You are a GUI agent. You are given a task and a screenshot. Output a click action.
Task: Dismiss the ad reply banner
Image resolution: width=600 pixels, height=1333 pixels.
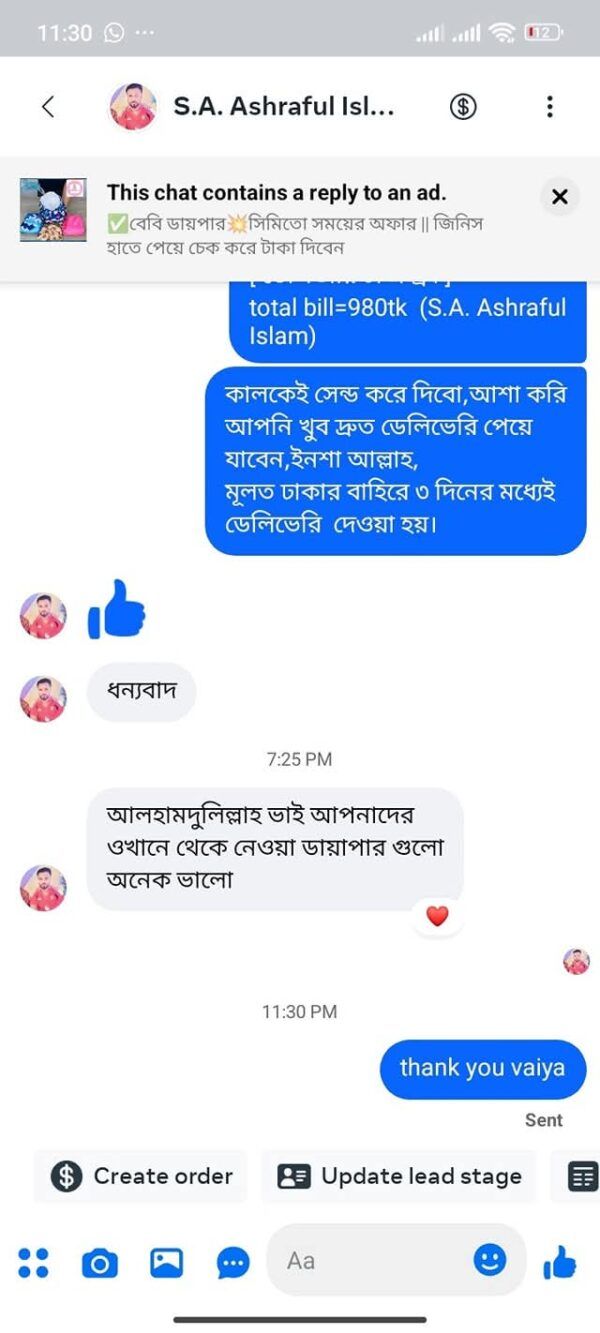(x=559, y=197)
